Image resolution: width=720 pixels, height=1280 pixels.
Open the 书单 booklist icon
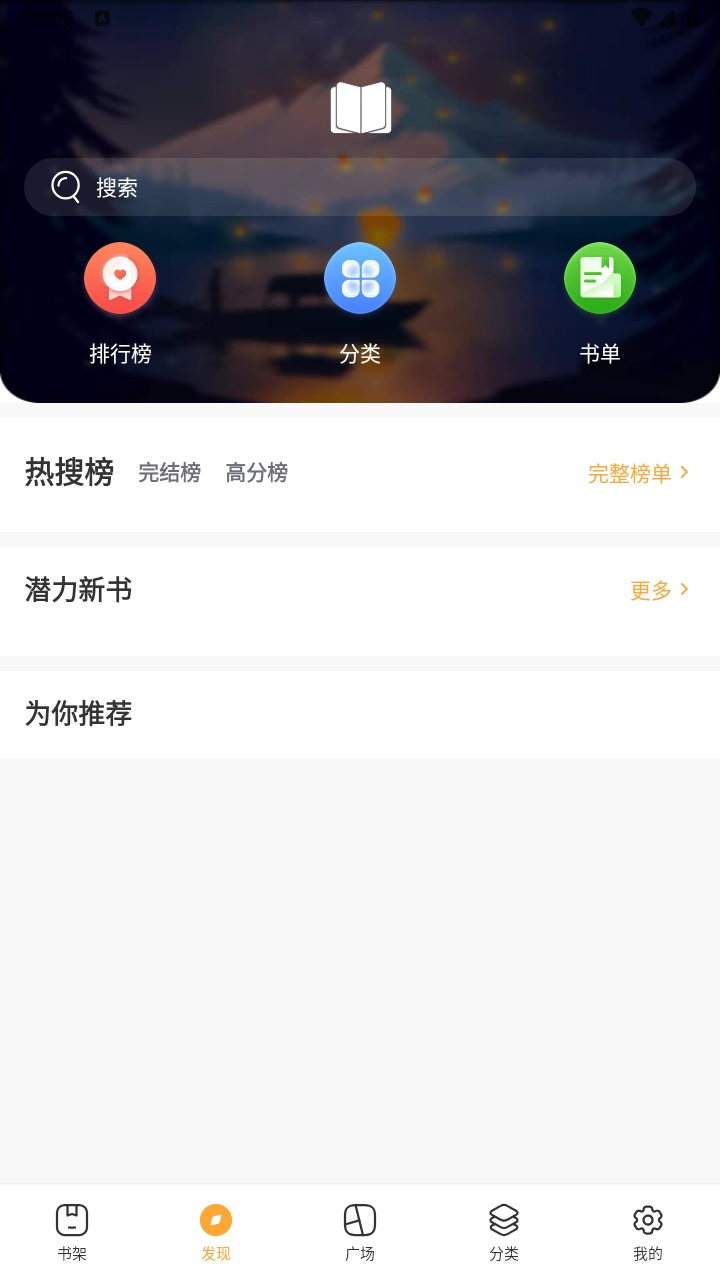click(x=600, y=278)
